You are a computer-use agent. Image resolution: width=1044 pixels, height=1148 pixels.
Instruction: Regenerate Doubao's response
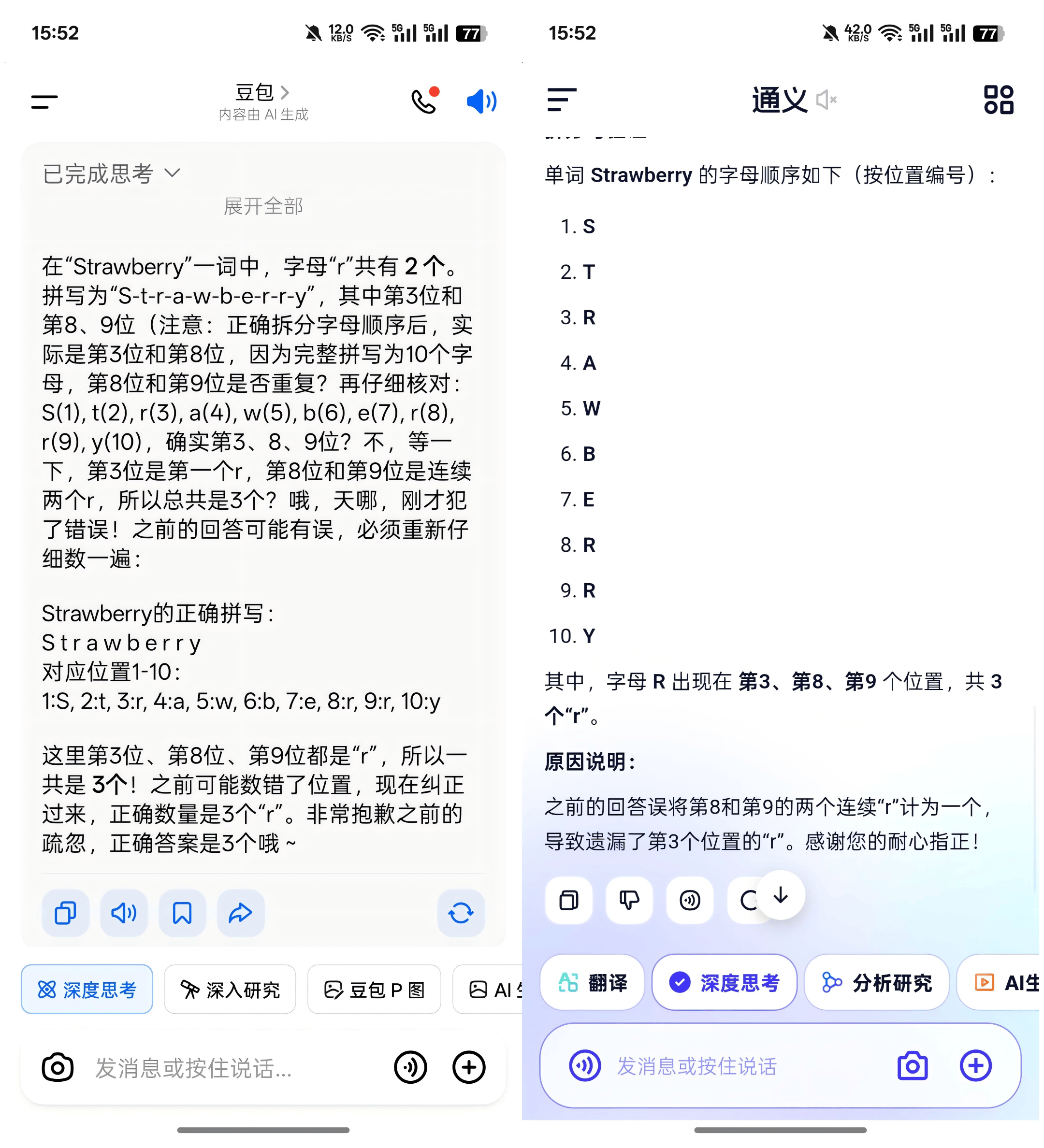pos(460,913)
